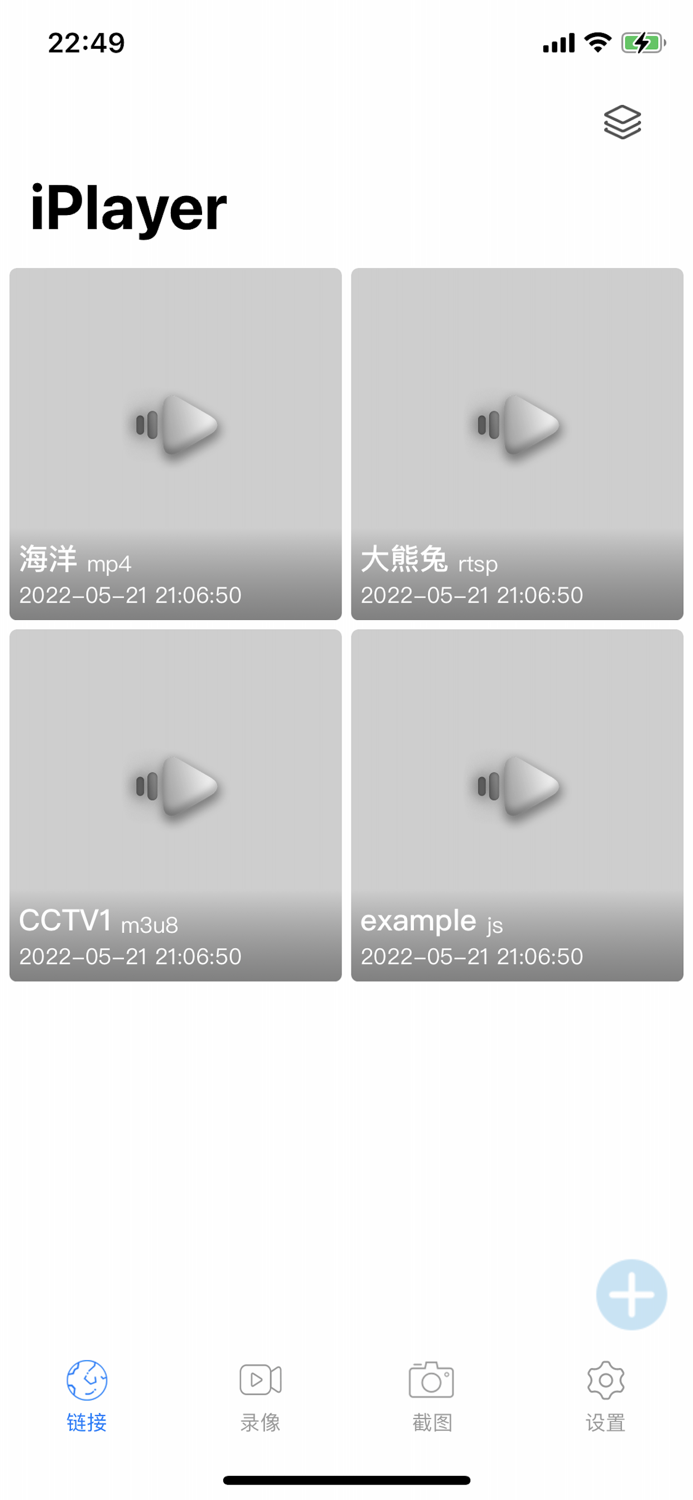This screenshot has height=1500, width=693.
Task: Select the 链接 tab
Action: (x=87, y=1395)
